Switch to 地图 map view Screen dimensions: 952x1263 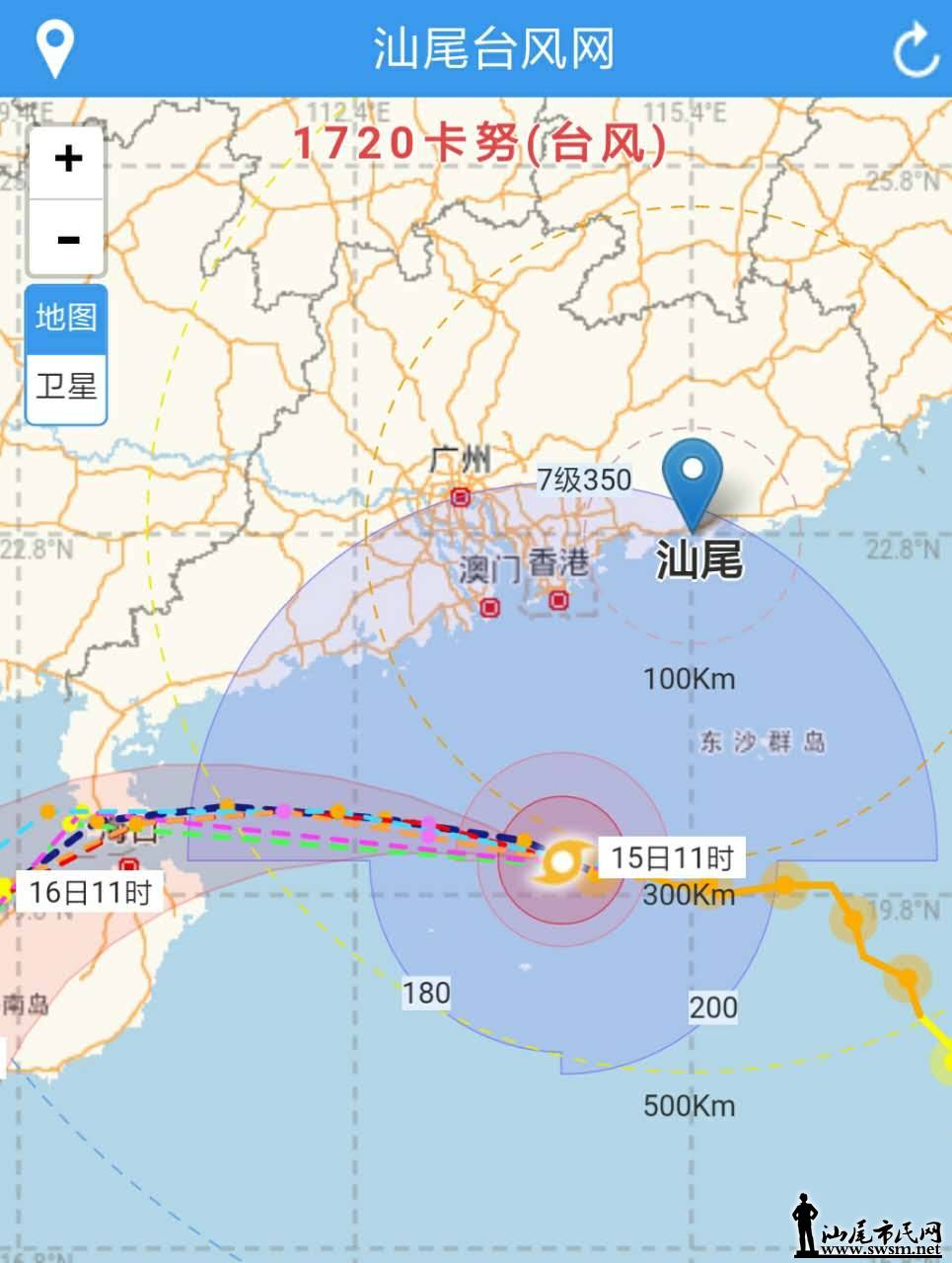66,319
